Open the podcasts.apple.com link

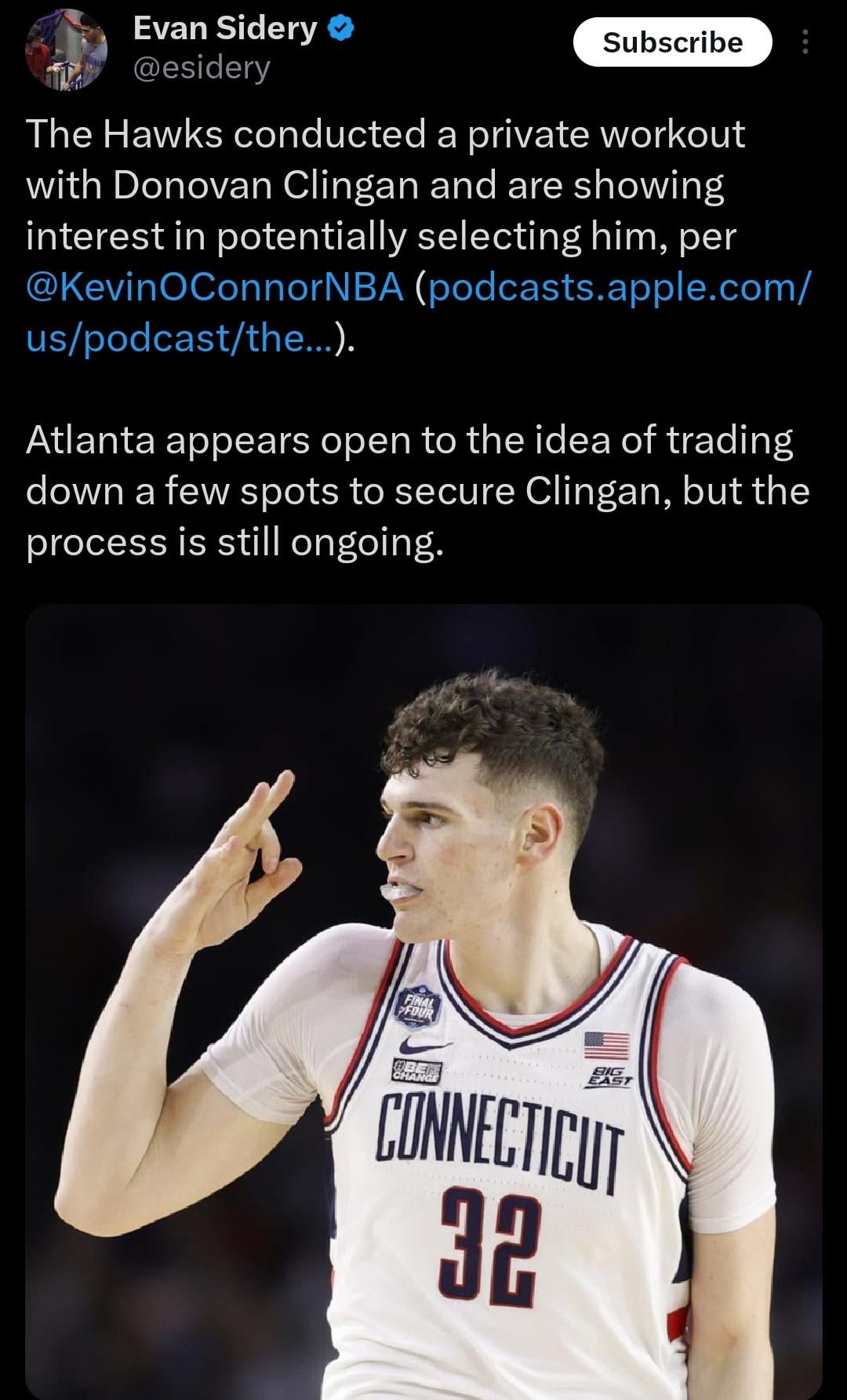click(x=616, y=287)
